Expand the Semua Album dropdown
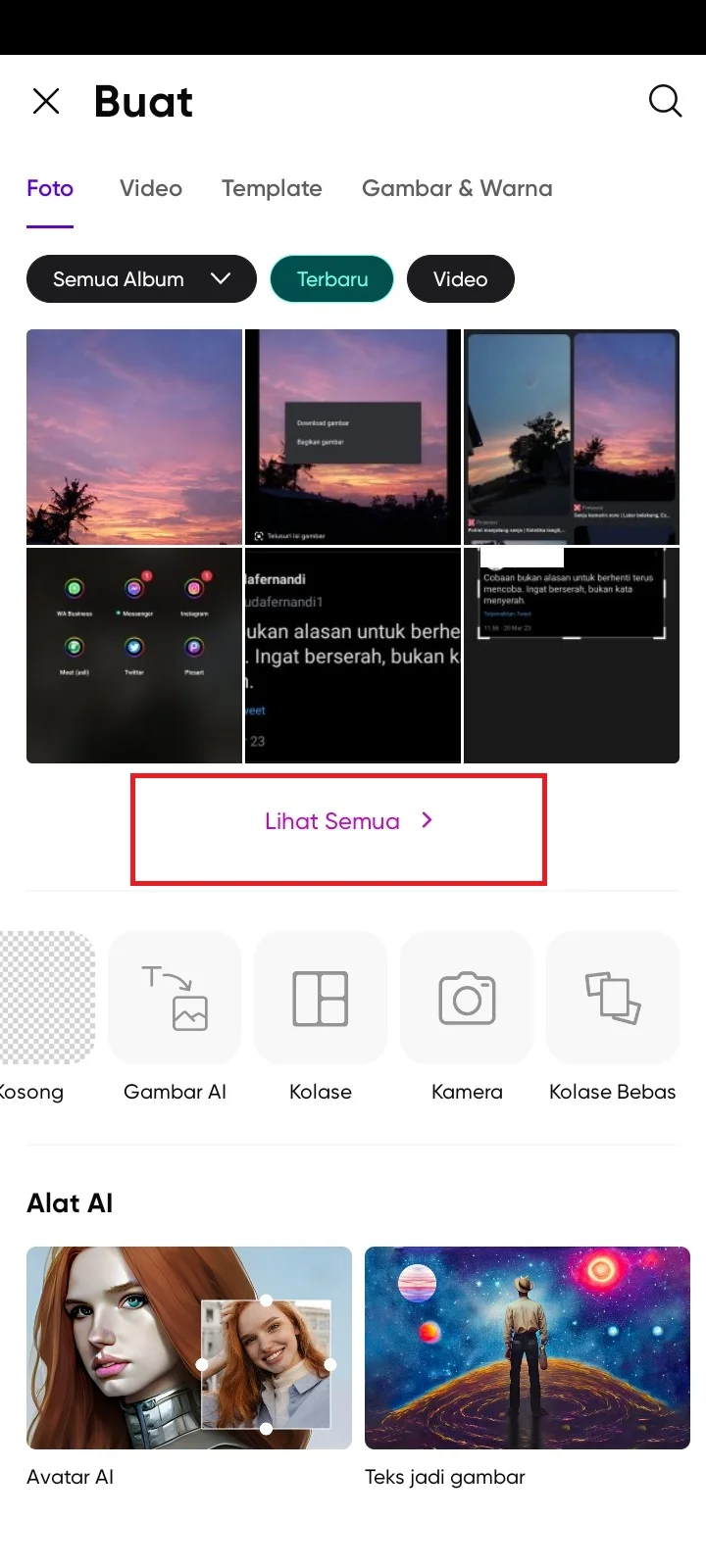This screenshot has height=1568, width=706. 141,279
